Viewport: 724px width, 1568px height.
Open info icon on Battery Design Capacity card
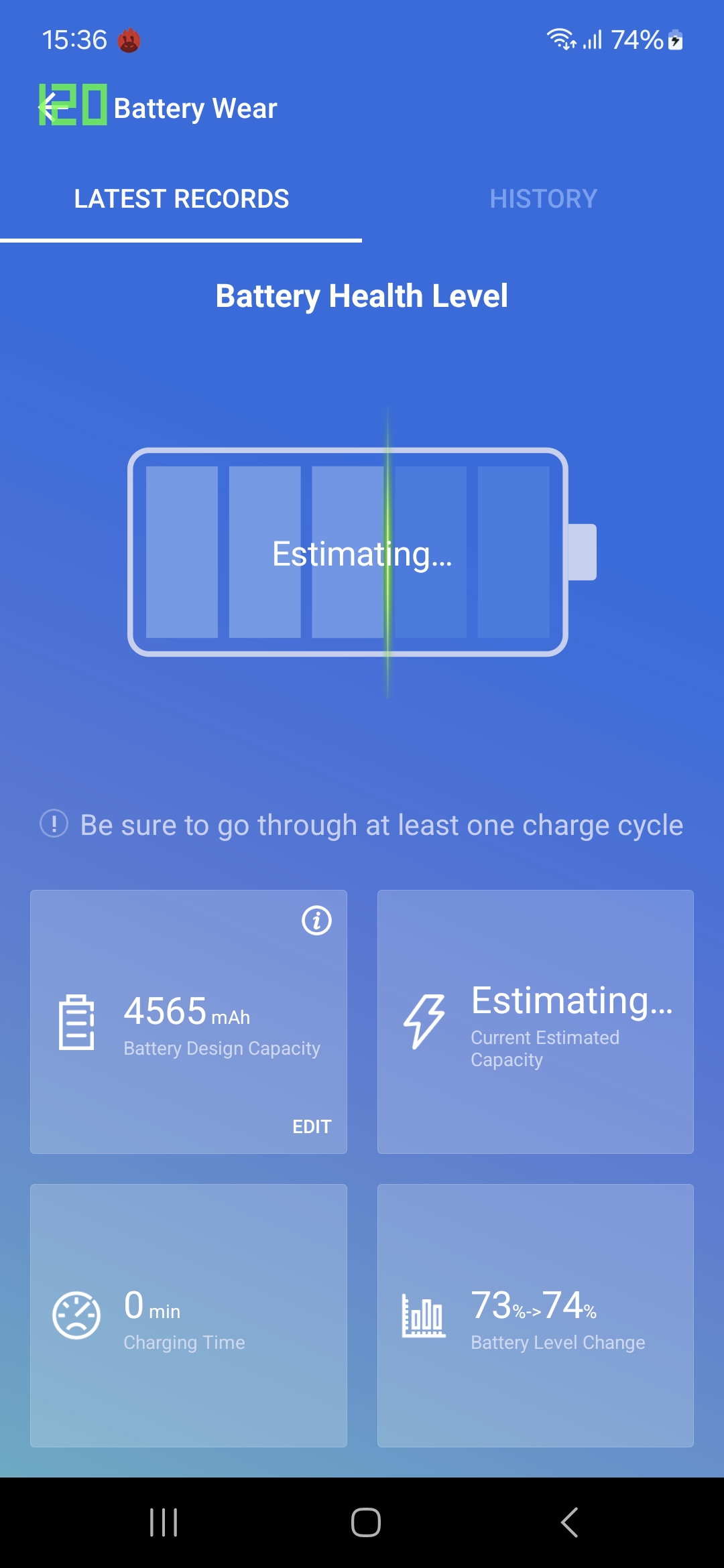click(316, 921)
